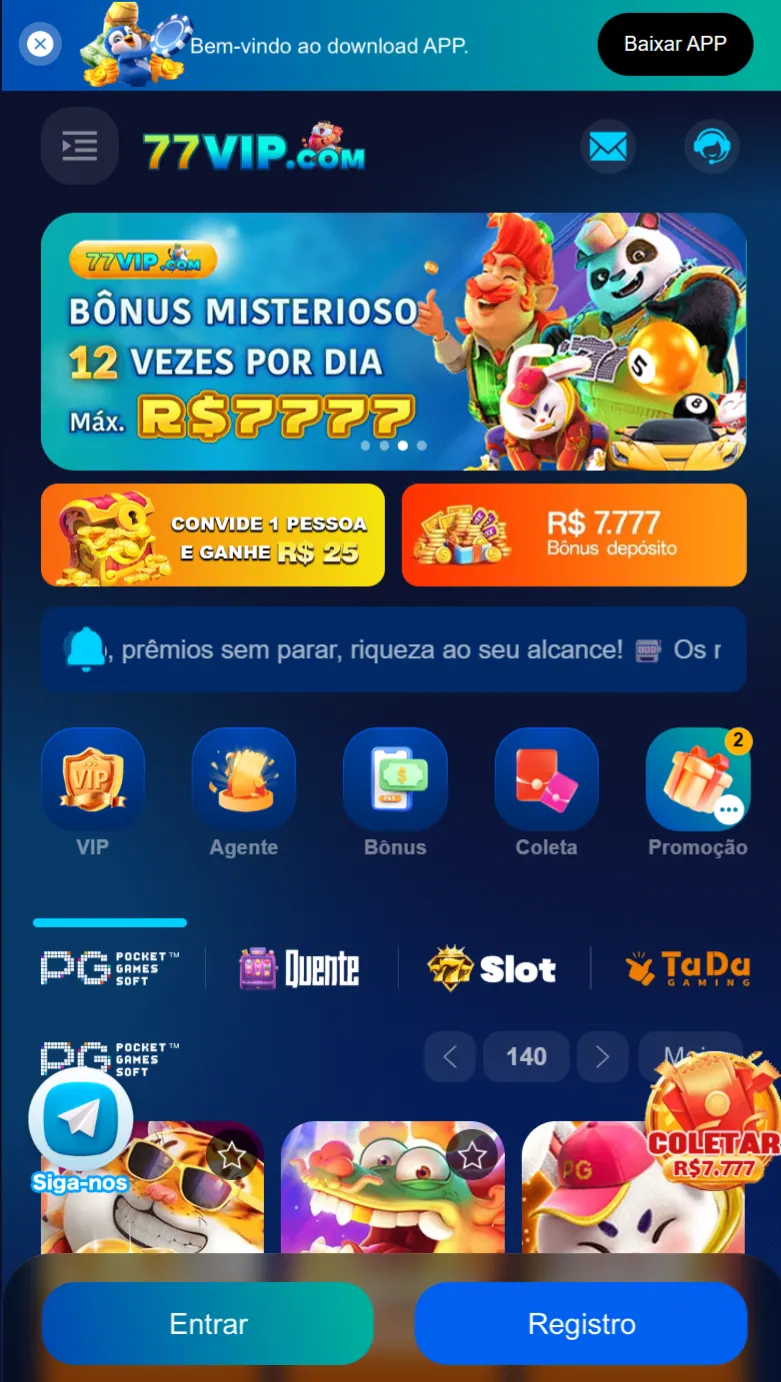Select the TaDa Gaming tab
The image size is (781, 1382).
click(x=686, y=968)
